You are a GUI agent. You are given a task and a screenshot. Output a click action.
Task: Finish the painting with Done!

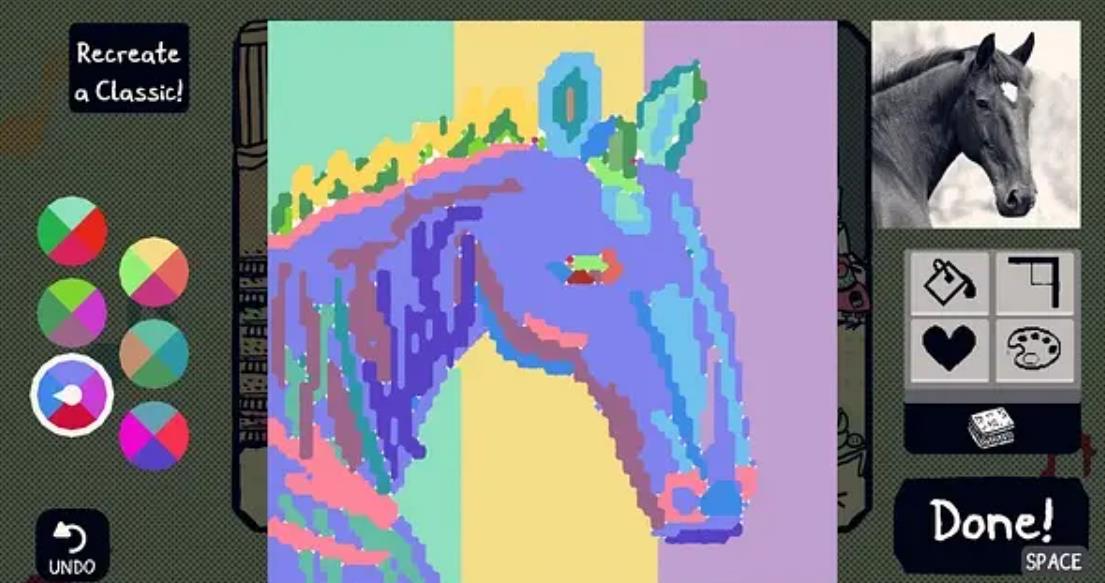click(x=992, y=522)
